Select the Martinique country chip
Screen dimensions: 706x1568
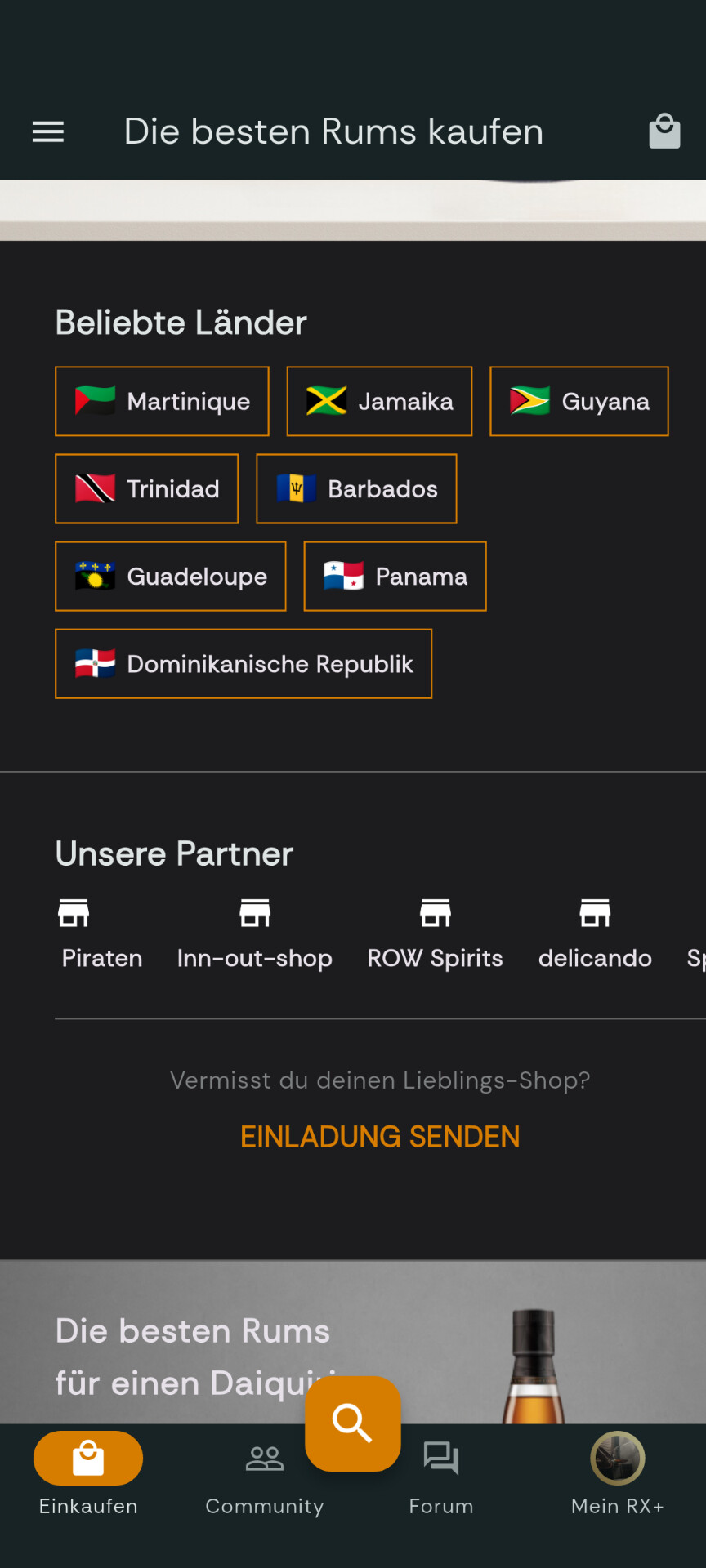162,402
